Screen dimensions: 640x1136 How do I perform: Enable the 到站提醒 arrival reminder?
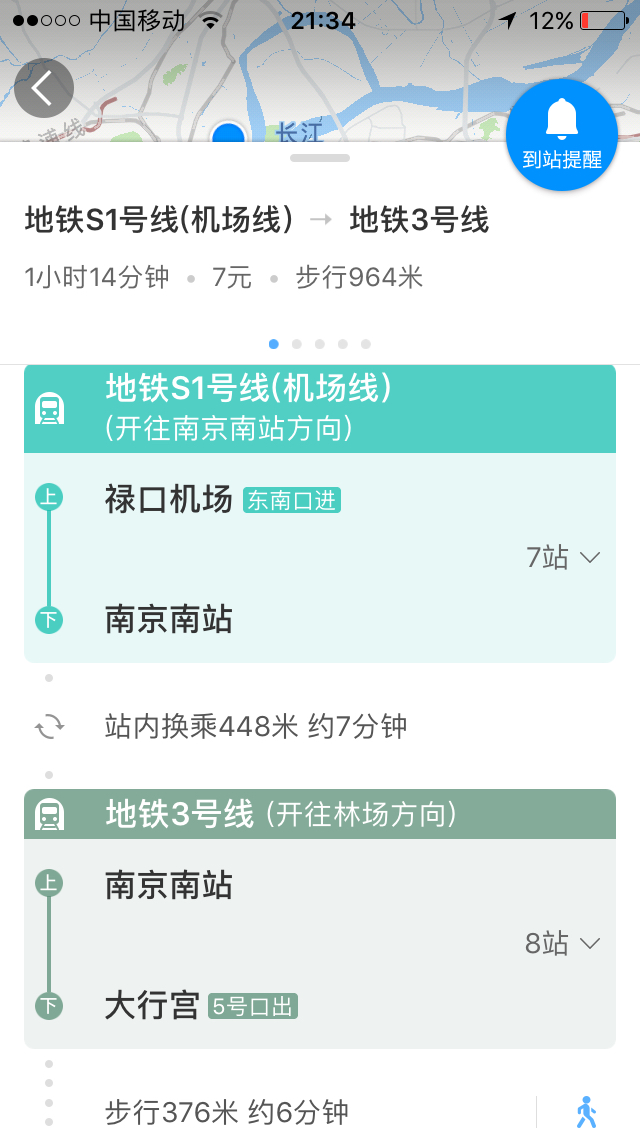562,135
